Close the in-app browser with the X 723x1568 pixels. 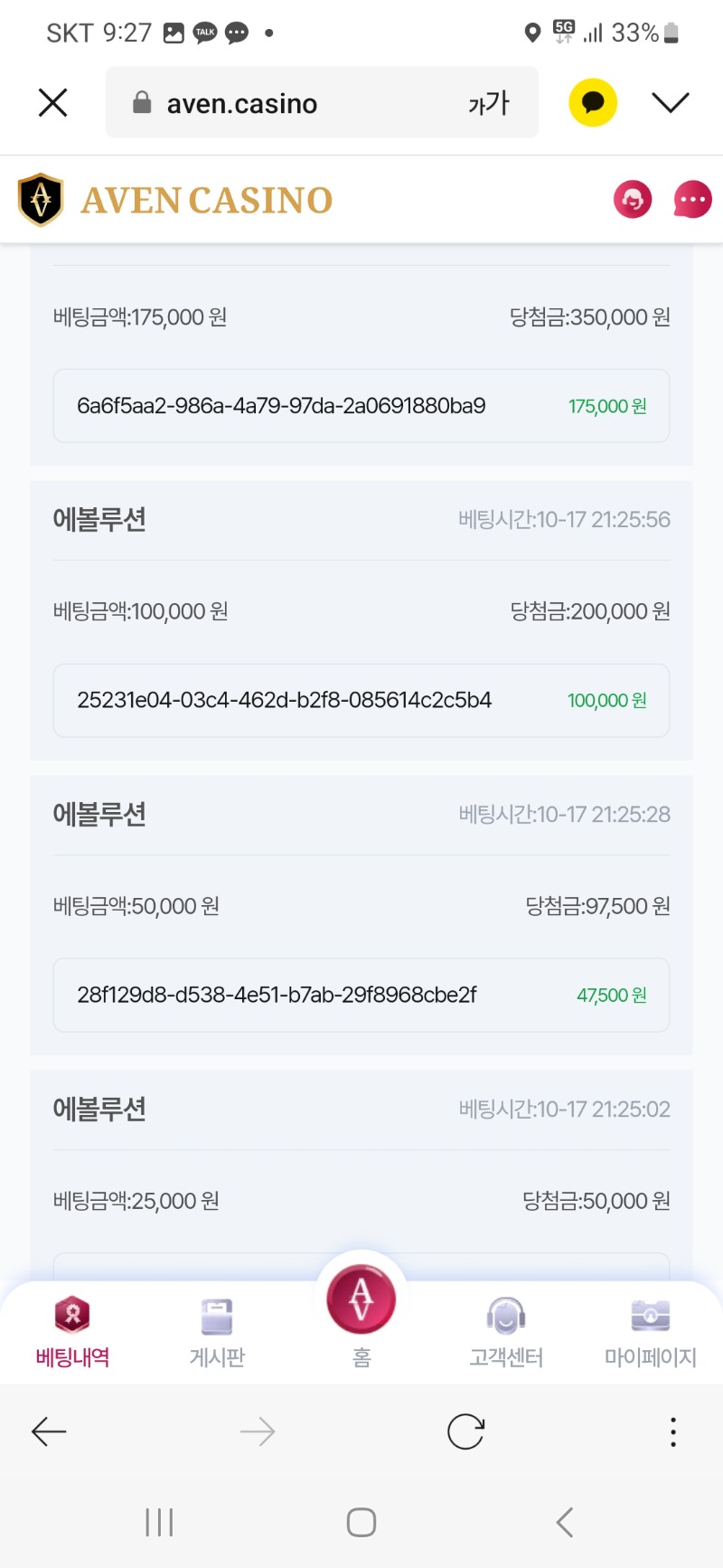[x=53, y=103]
